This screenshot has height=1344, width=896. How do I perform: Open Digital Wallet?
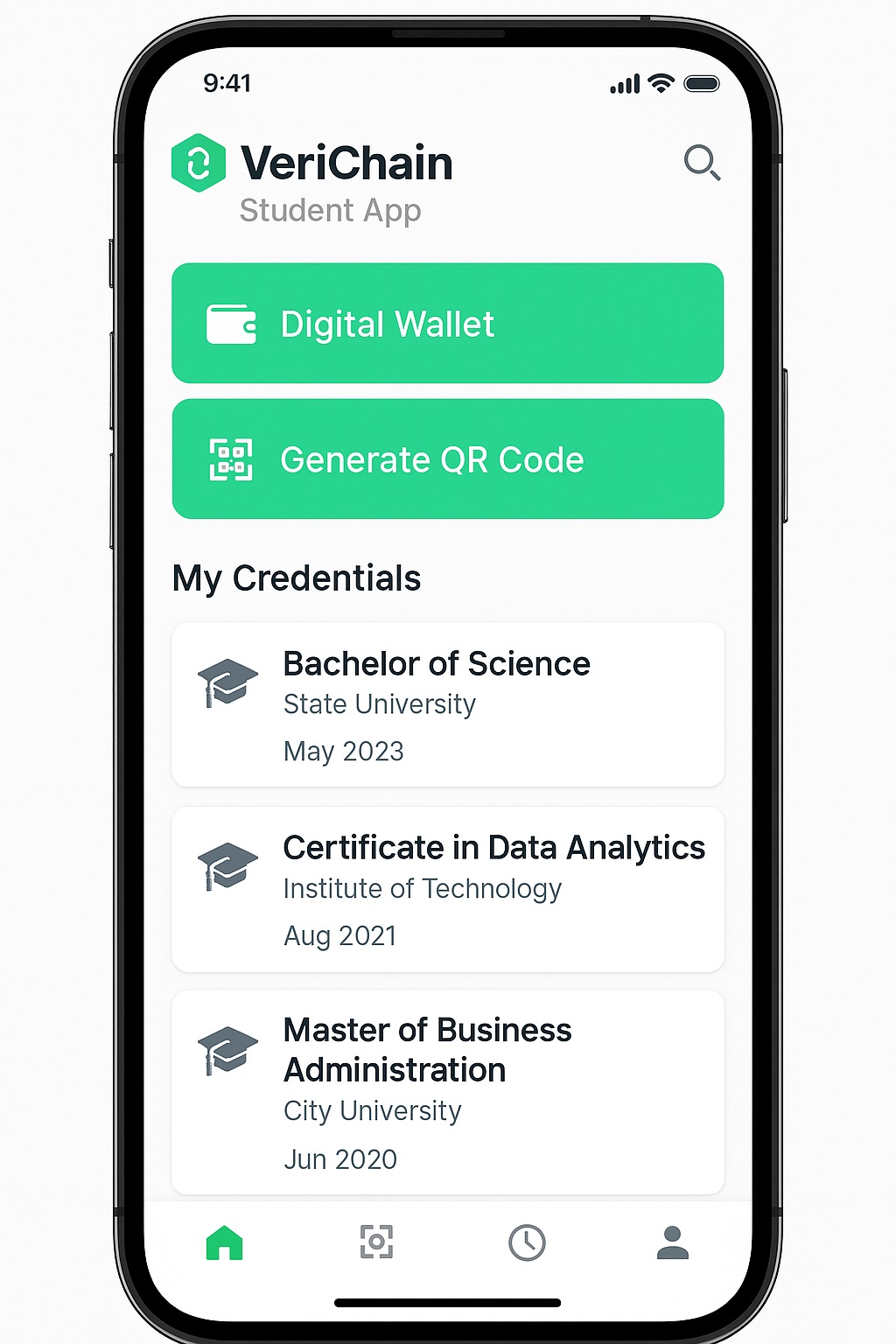point(447,323)
